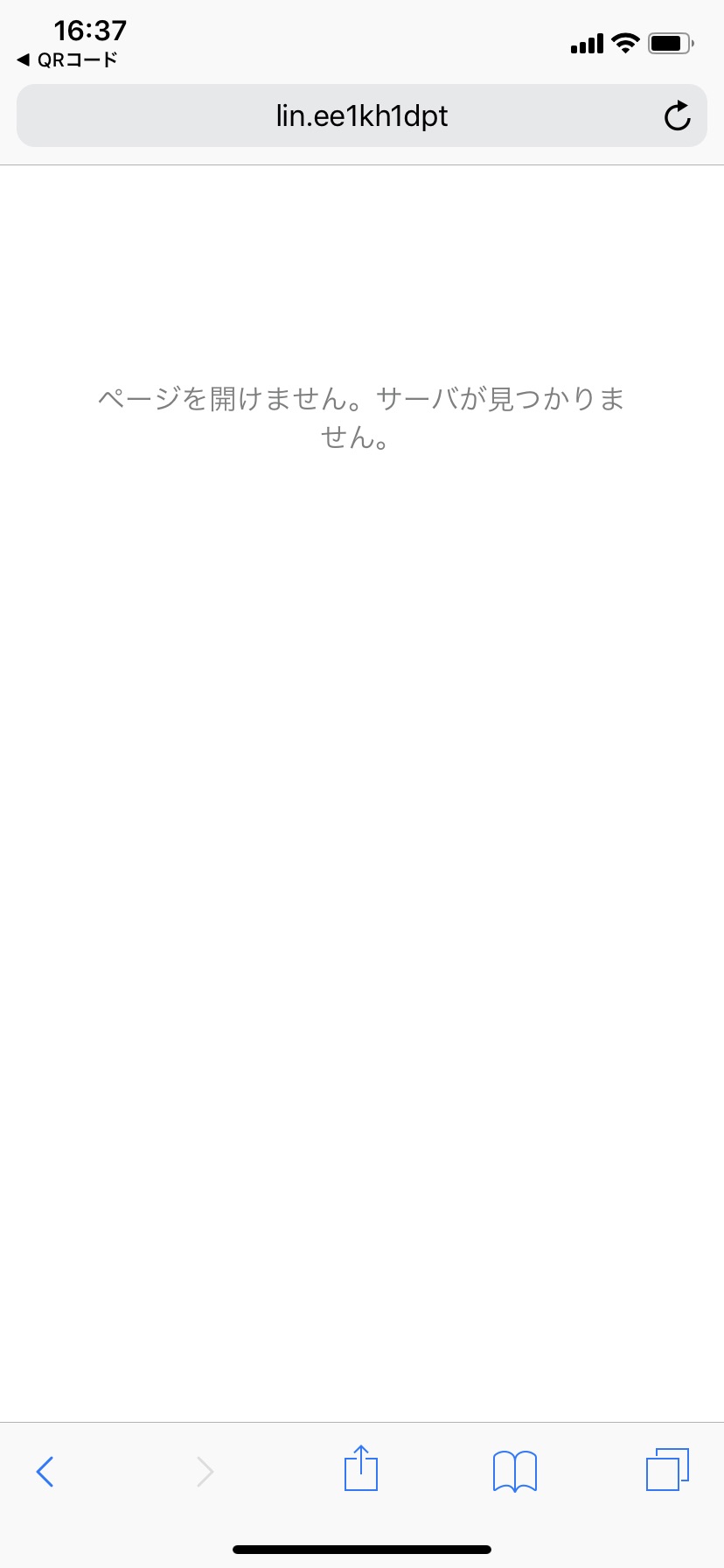Reload the page with the refresh icon
This screenshot has width=724, height=1568.
[678, 115]
